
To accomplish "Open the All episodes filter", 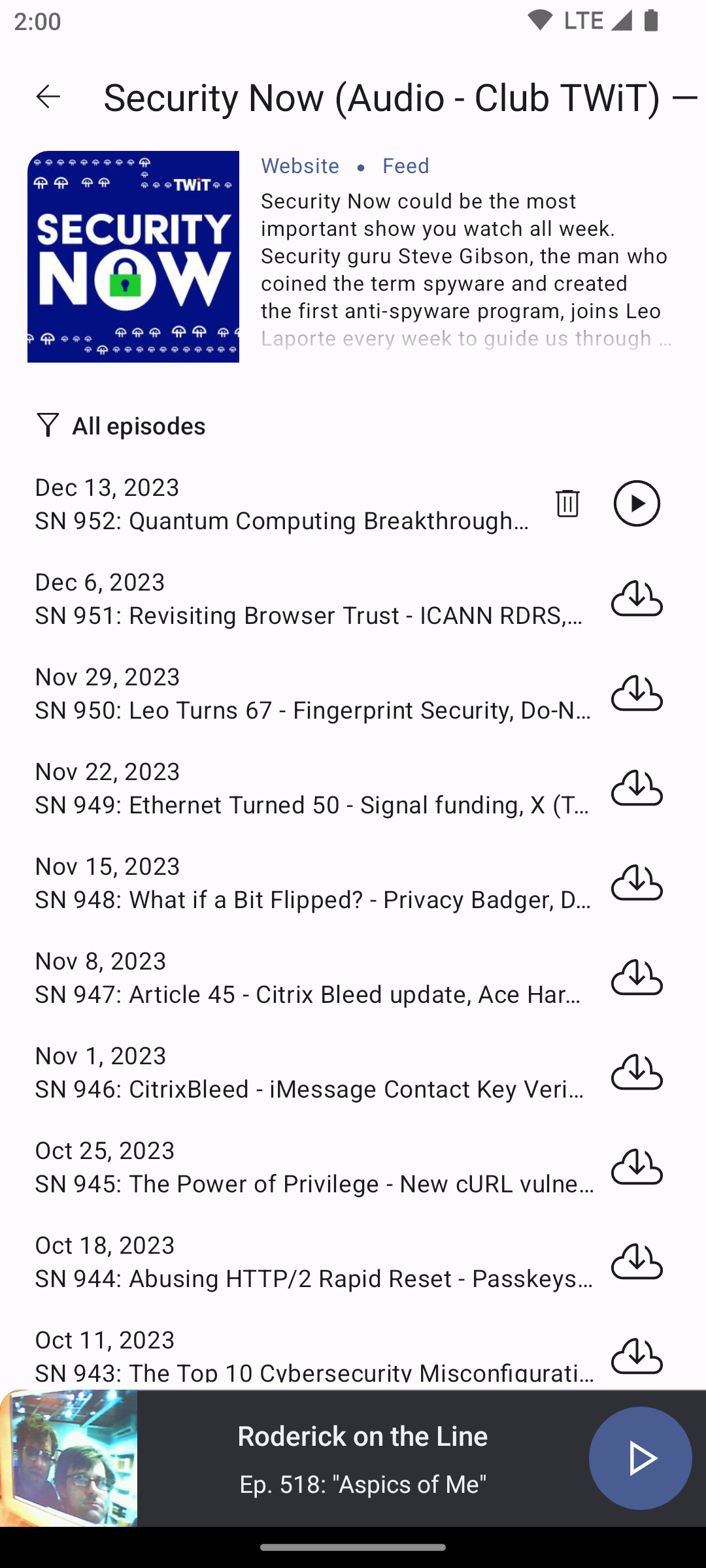I will (120, 425).
